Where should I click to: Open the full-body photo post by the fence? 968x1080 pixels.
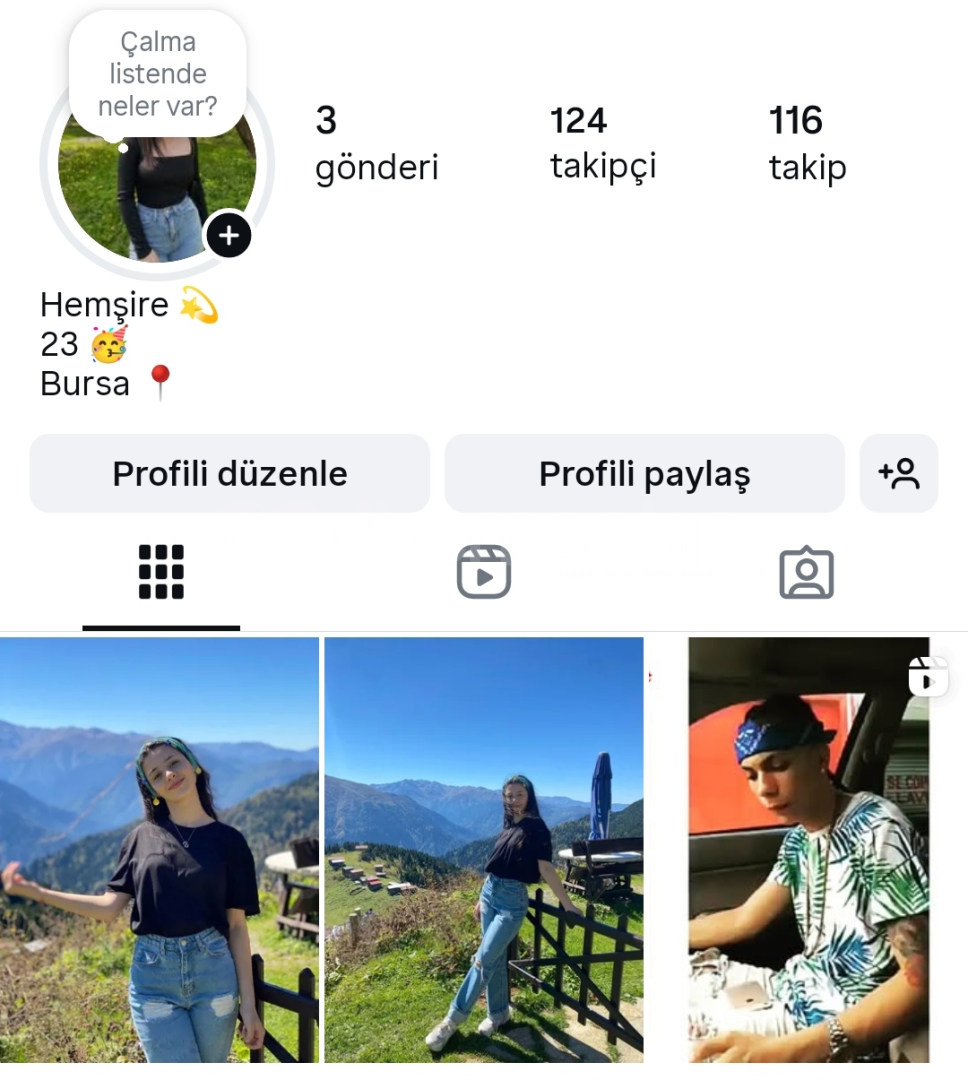point(484,850)
